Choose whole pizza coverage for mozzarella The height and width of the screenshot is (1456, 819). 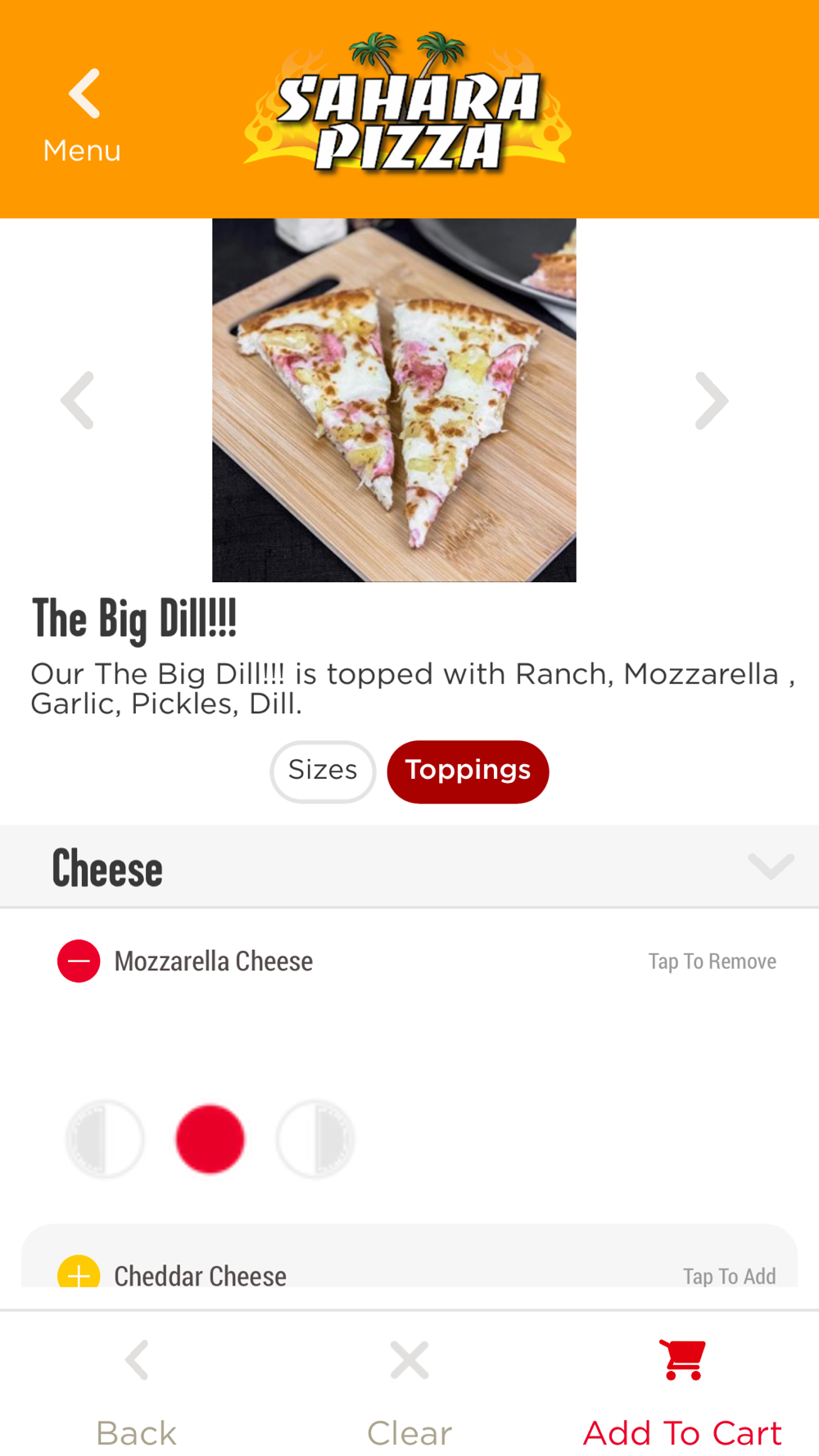(210, 1139)
